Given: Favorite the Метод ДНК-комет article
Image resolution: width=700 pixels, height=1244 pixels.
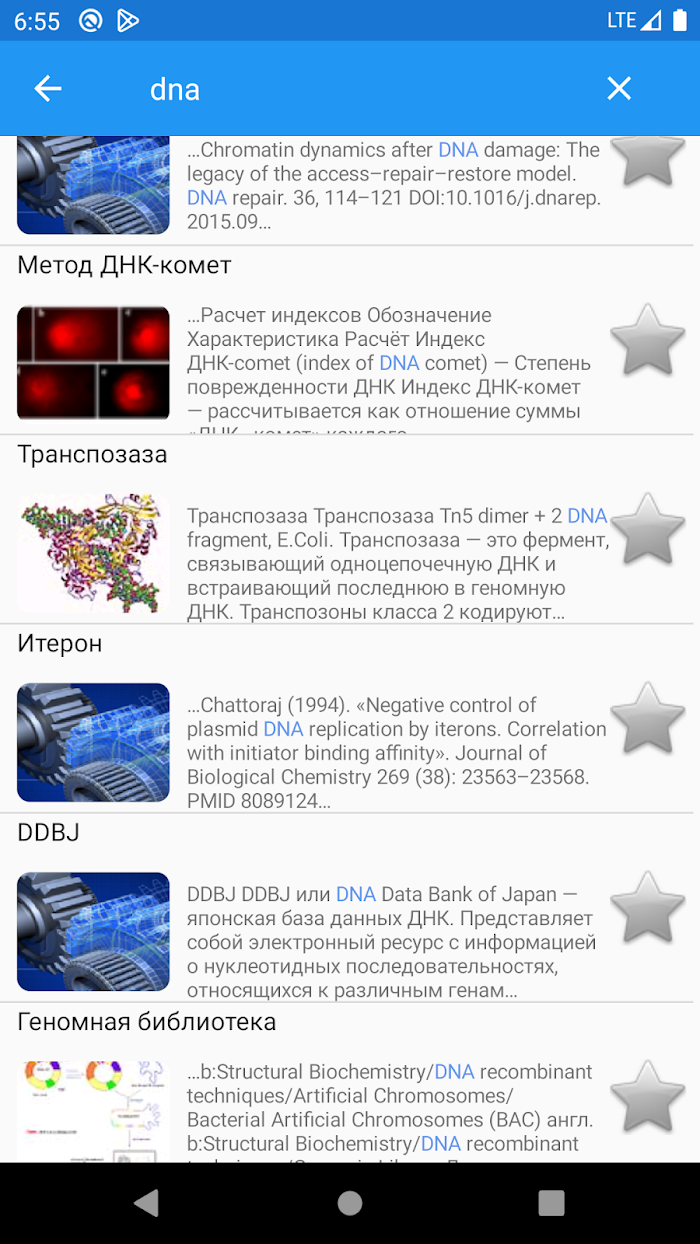Looking at the screenshot, I should click(x=647, y=340).
